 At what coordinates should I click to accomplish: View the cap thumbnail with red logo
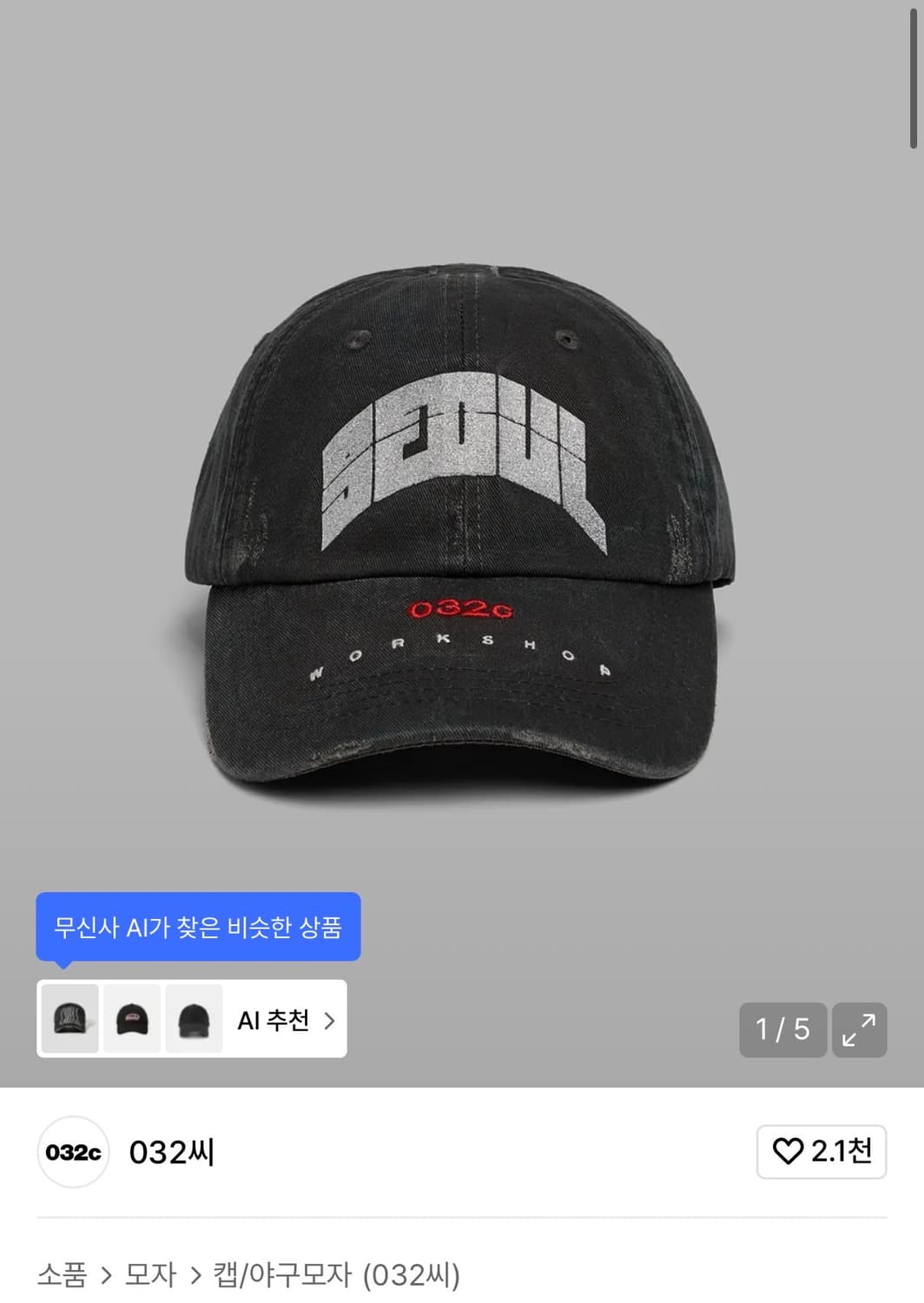(132, 1019)
